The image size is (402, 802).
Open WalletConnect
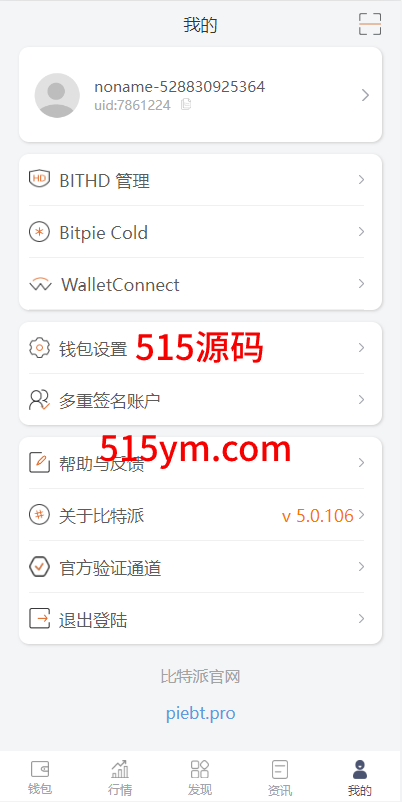[x=200, y=284]
